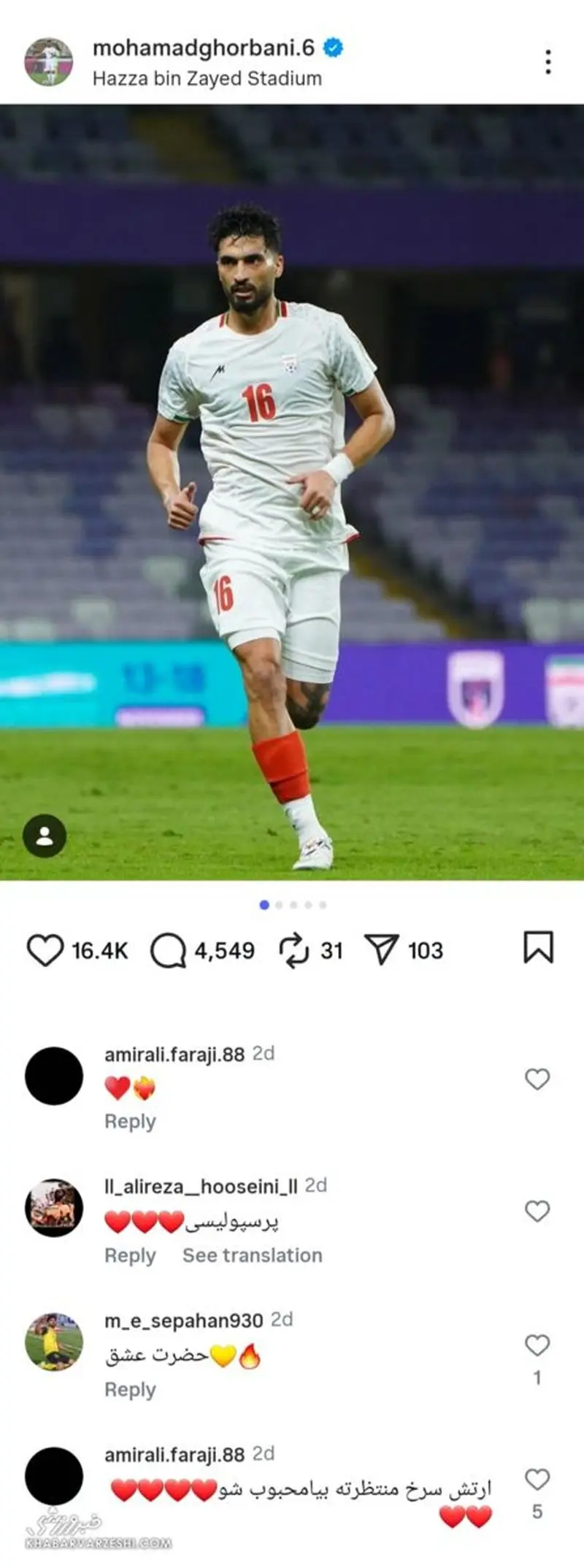The width and height of the screenshot is (584, 1568).
Task: Like amirali.faraji.88's emoji comment
Action: point(537,1079)
